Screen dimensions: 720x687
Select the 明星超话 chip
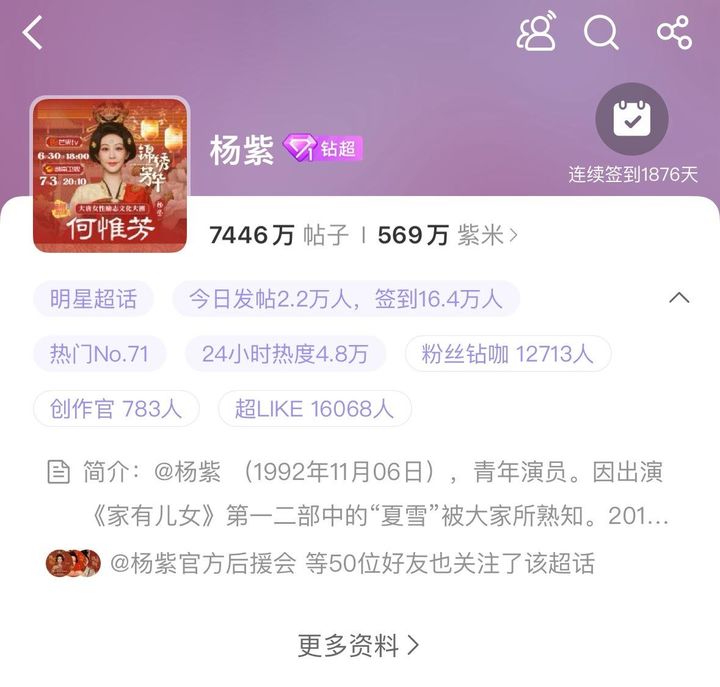click(93, 298)
